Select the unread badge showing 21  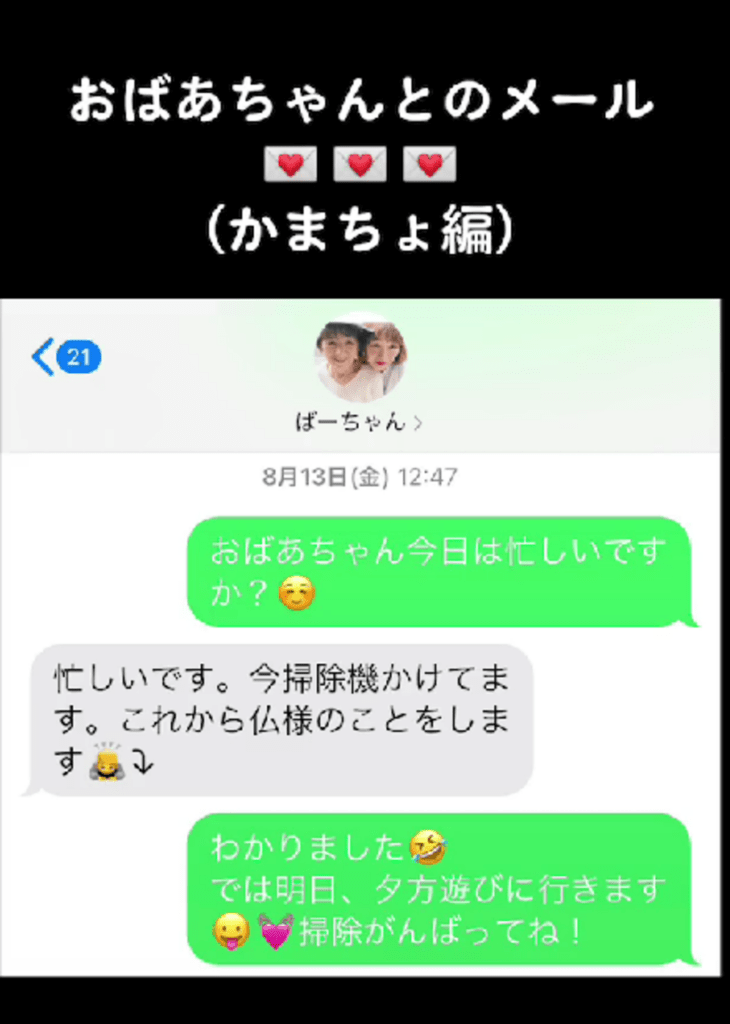(x=80, y=354)
